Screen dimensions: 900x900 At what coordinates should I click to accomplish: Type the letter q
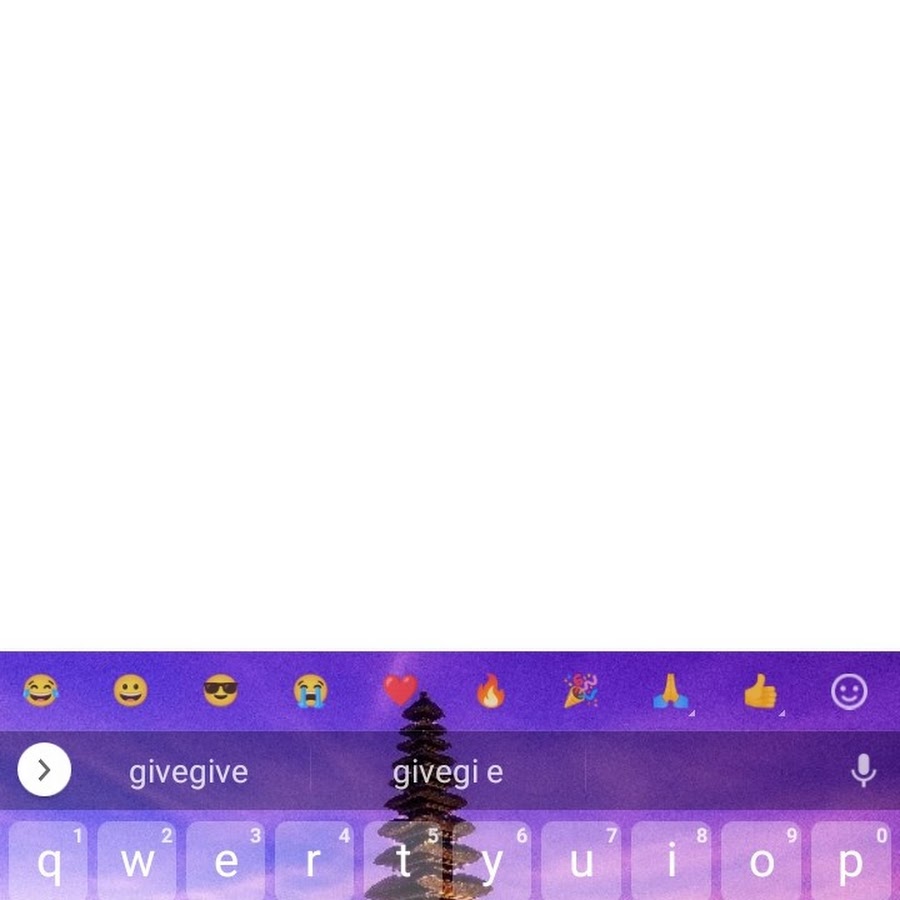pos(48,860)
